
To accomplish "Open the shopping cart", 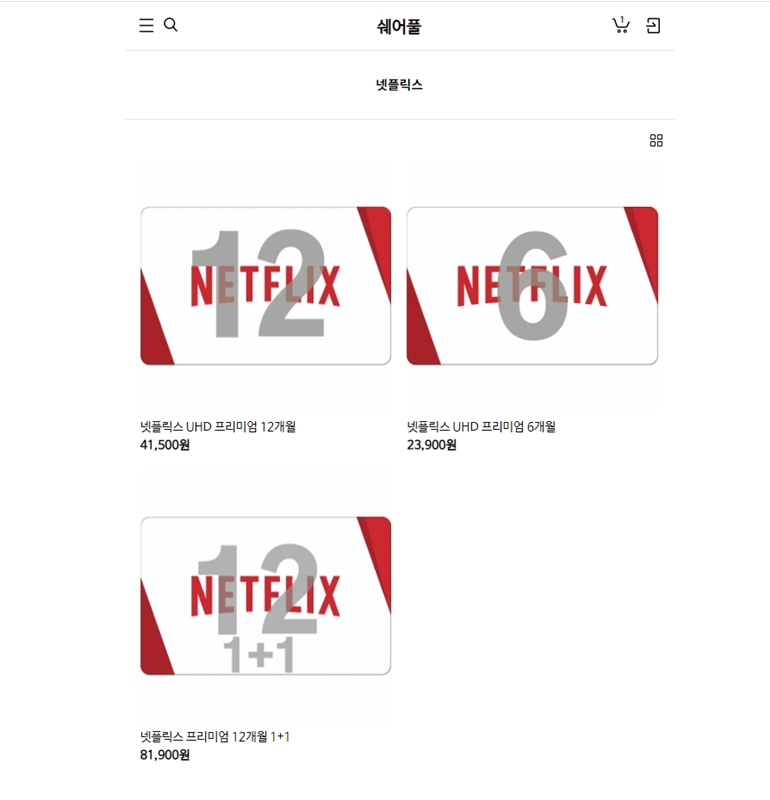I will [x=621, y=24].
